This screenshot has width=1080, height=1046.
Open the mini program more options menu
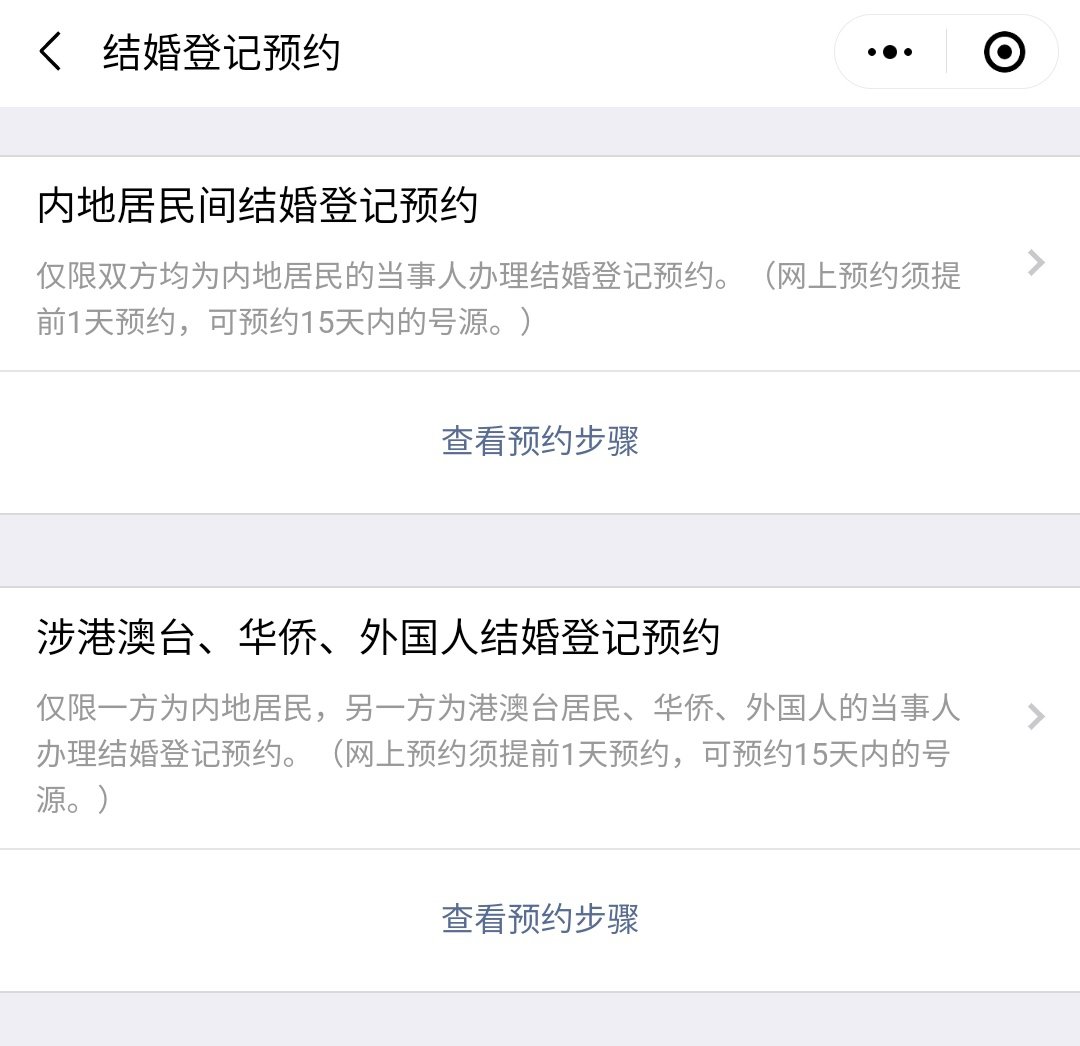click(890, 52)
